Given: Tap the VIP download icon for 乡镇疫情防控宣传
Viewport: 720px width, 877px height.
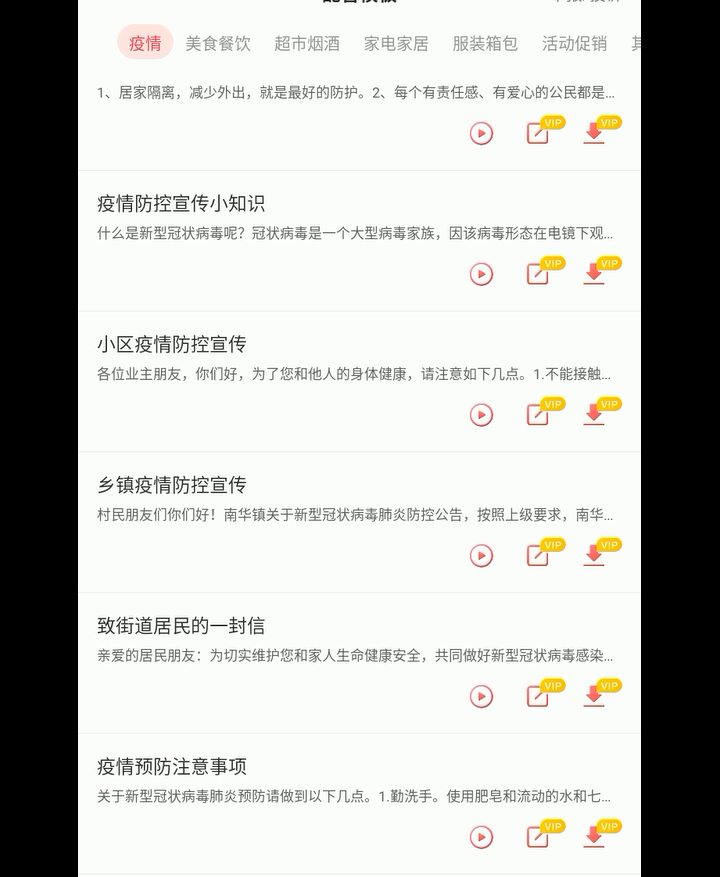Looking at the screenshot, I should click(x=594, y=555).
